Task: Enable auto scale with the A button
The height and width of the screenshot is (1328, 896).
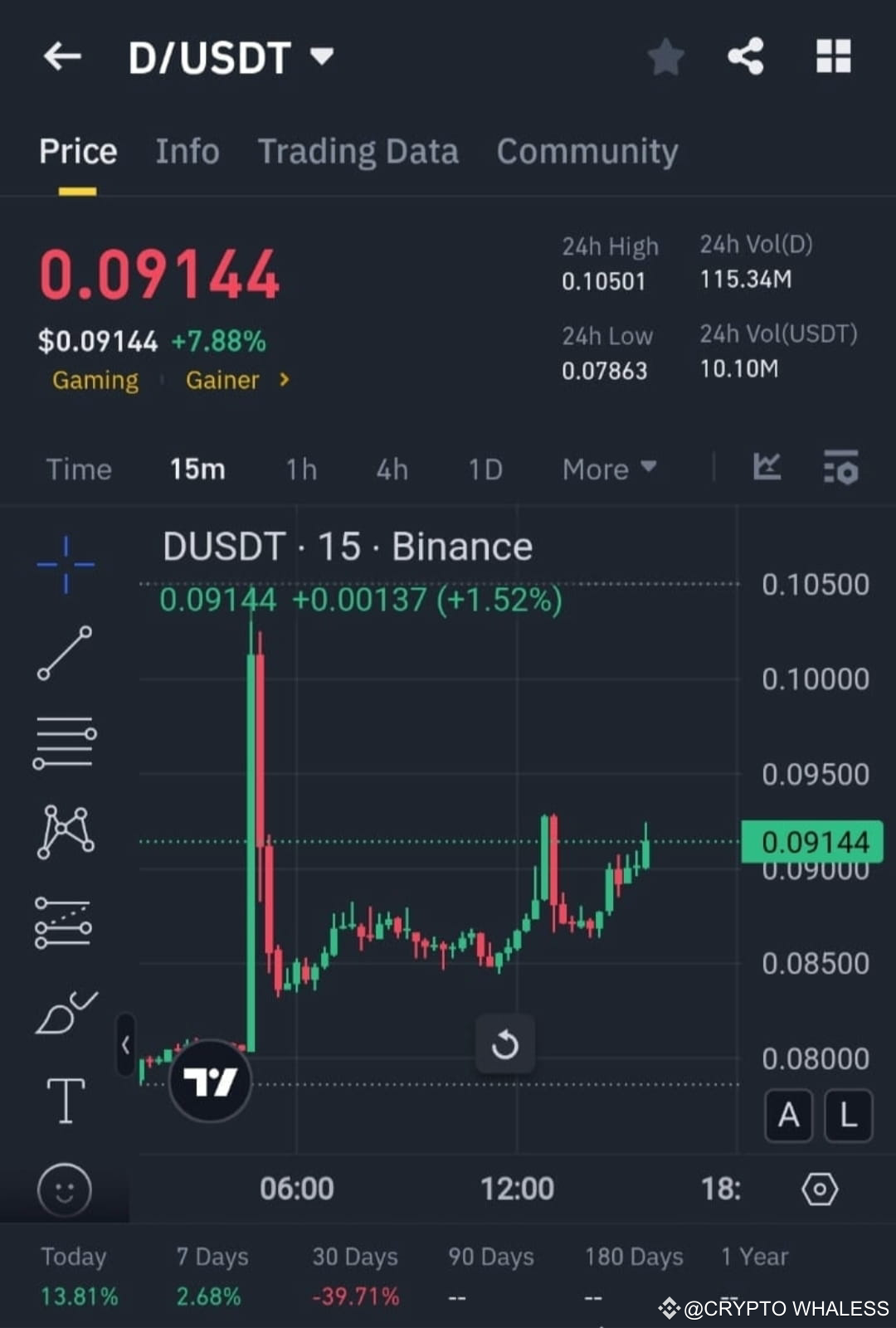Action: [x=788, y=1116]
